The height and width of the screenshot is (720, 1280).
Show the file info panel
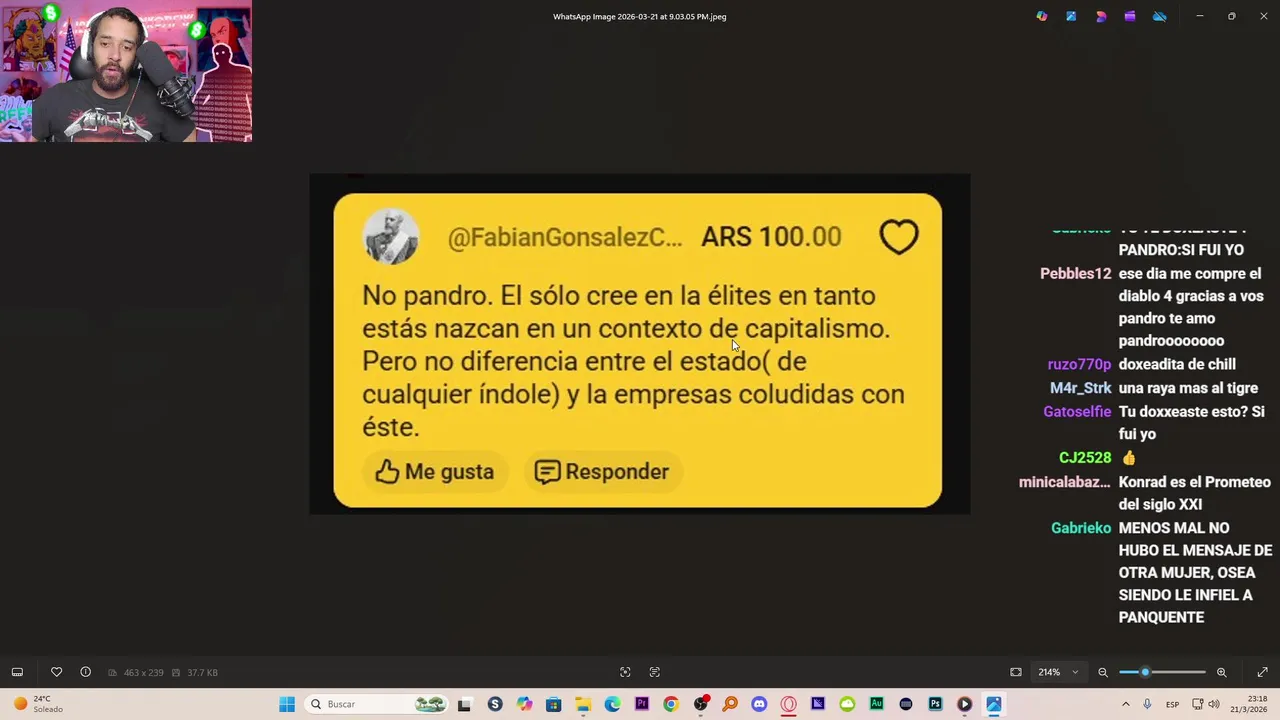(85, 672)
